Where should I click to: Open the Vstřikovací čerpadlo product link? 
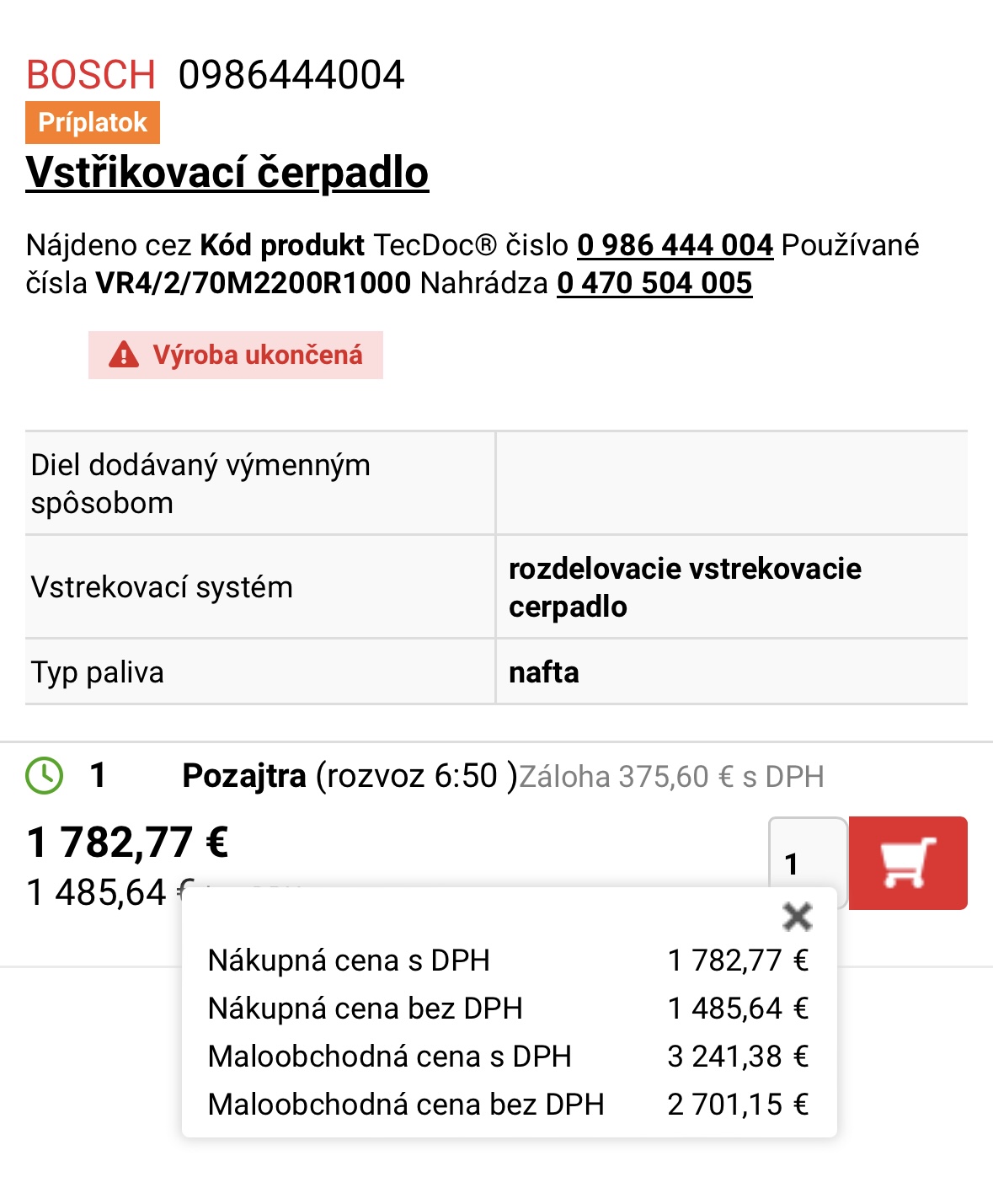(227, 173)
